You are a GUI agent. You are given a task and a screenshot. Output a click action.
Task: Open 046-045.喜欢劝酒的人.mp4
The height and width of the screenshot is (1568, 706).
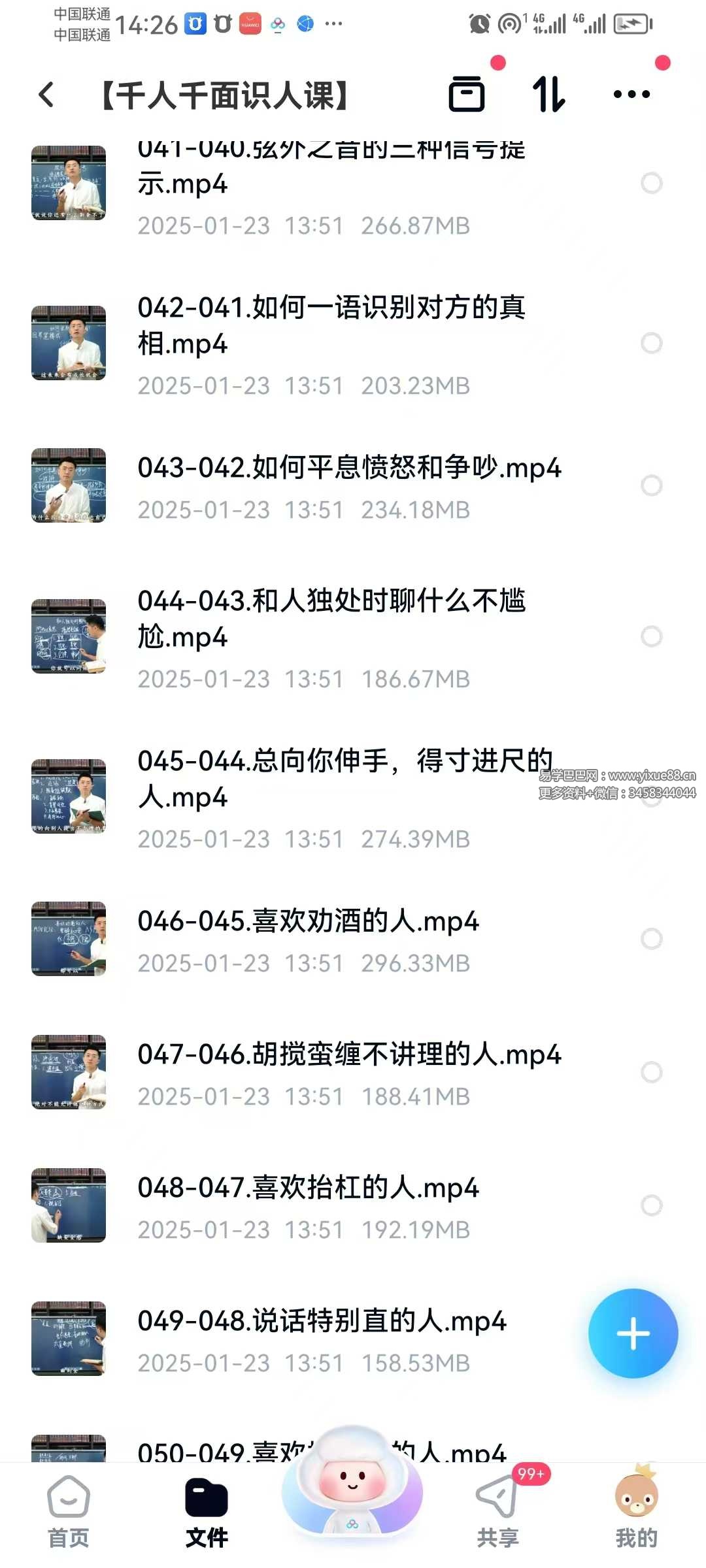(308, 922)
